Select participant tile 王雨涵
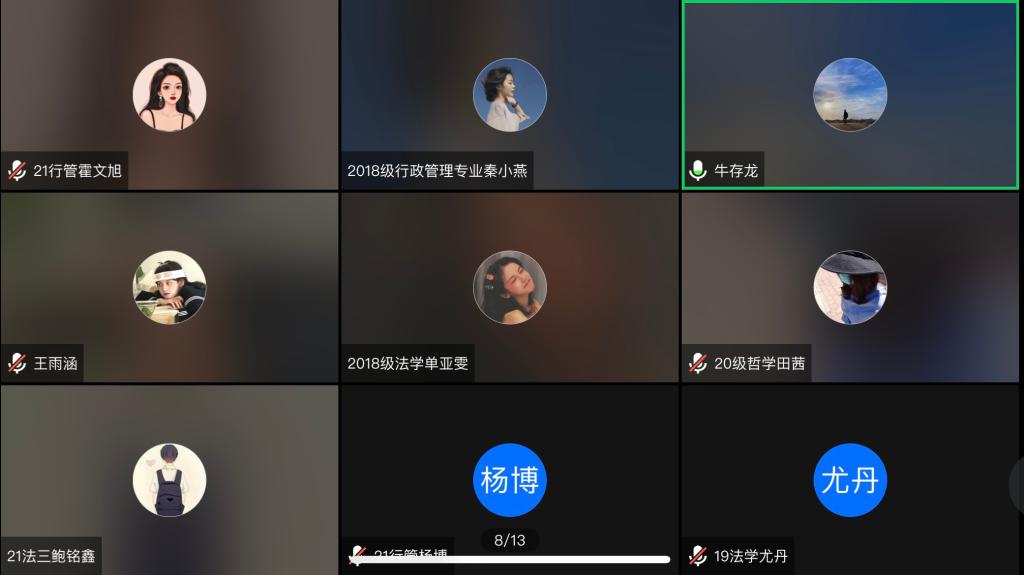The image size is (1024, 575). [x=169, y=287]
